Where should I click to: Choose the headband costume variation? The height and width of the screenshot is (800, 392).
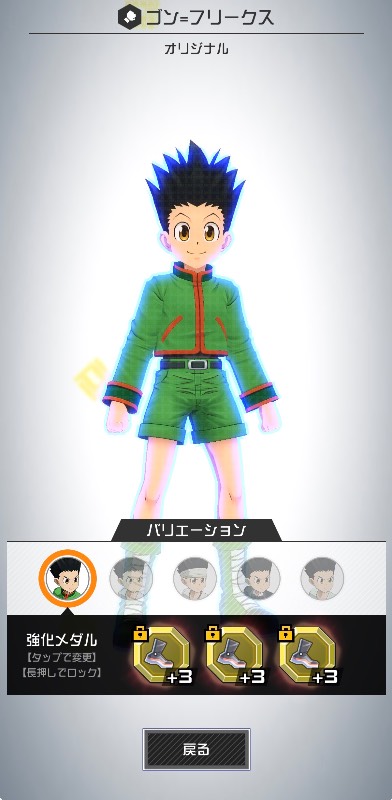tap(195, 579)
